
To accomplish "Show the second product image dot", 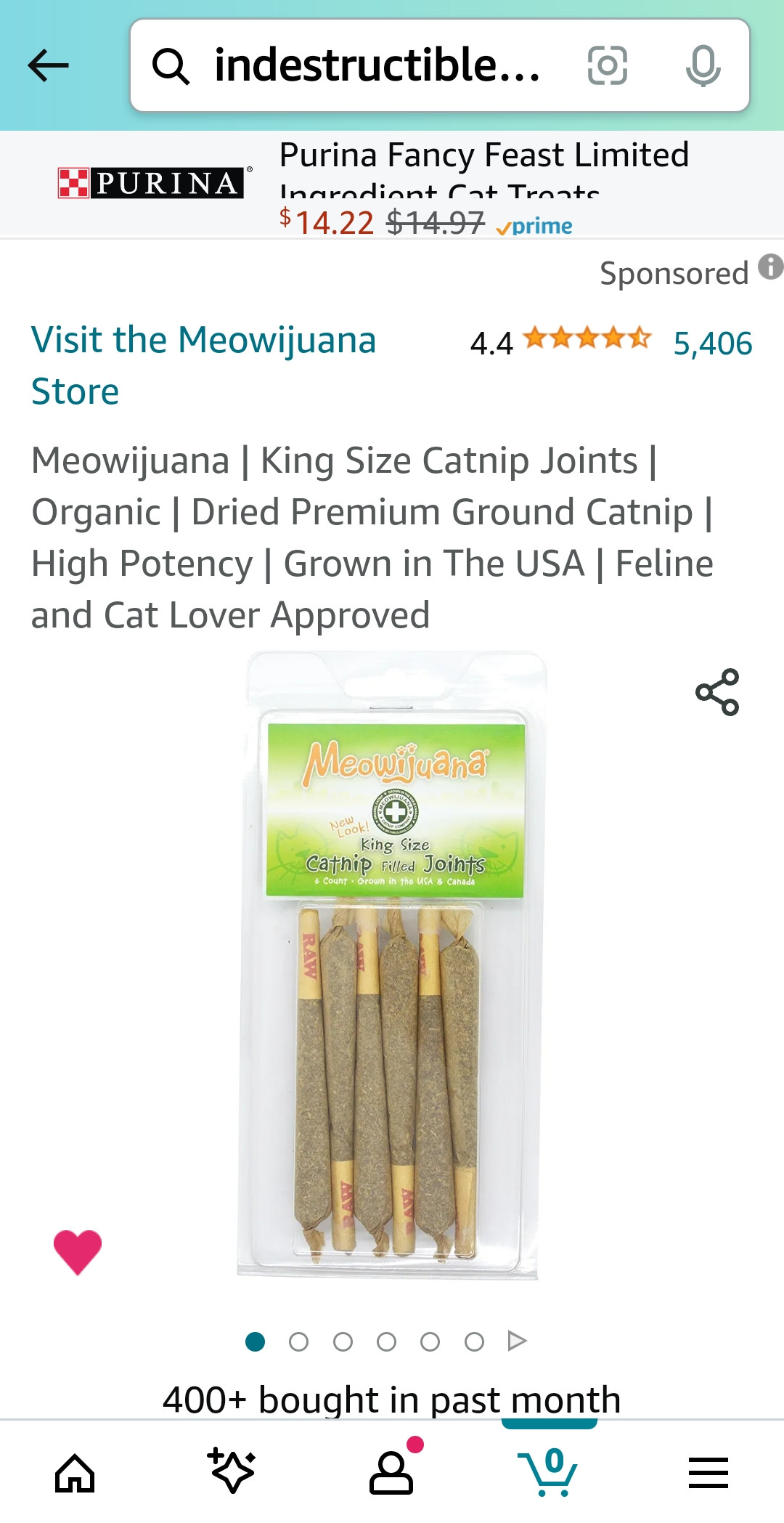I will click(x=298, y=1341).
